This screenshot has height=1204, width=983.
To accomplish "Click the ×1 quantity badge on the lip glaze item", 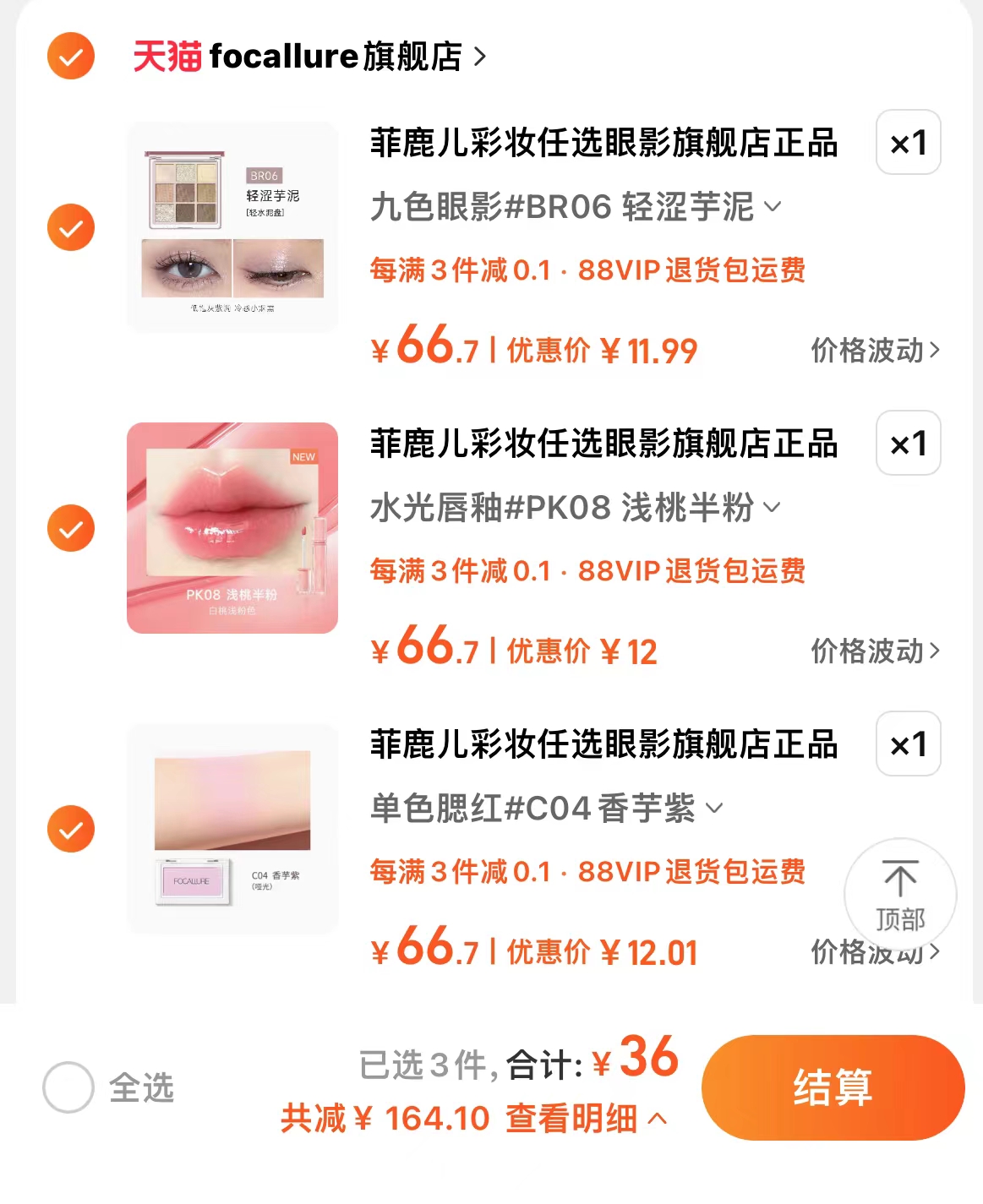I will point(907,444).
